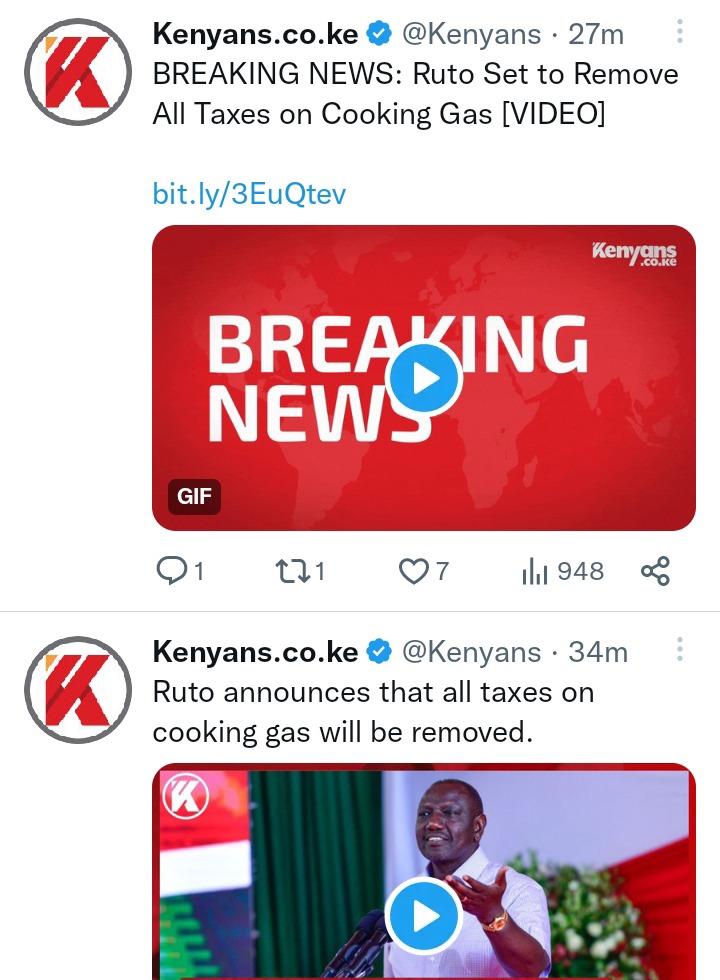Play the Breaking News GIF video
Image resolution: width=720 pixels, height=980 pixels.
pos(423,379)
